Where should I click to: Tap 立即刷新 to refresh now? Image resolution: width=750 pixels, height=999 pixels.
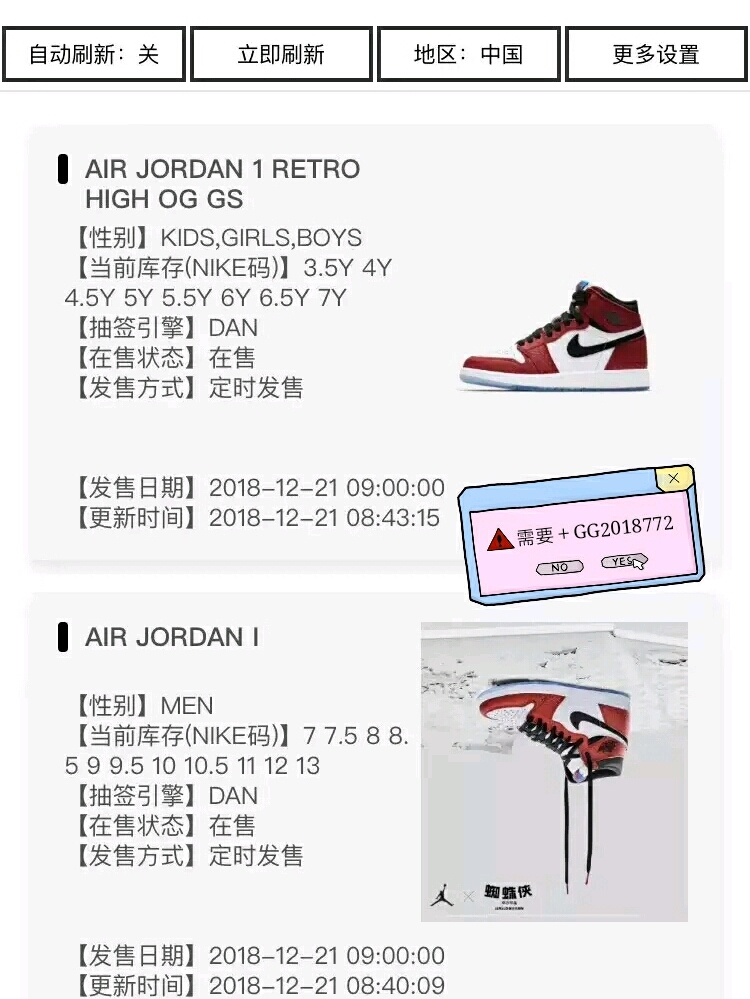point(281,54)
